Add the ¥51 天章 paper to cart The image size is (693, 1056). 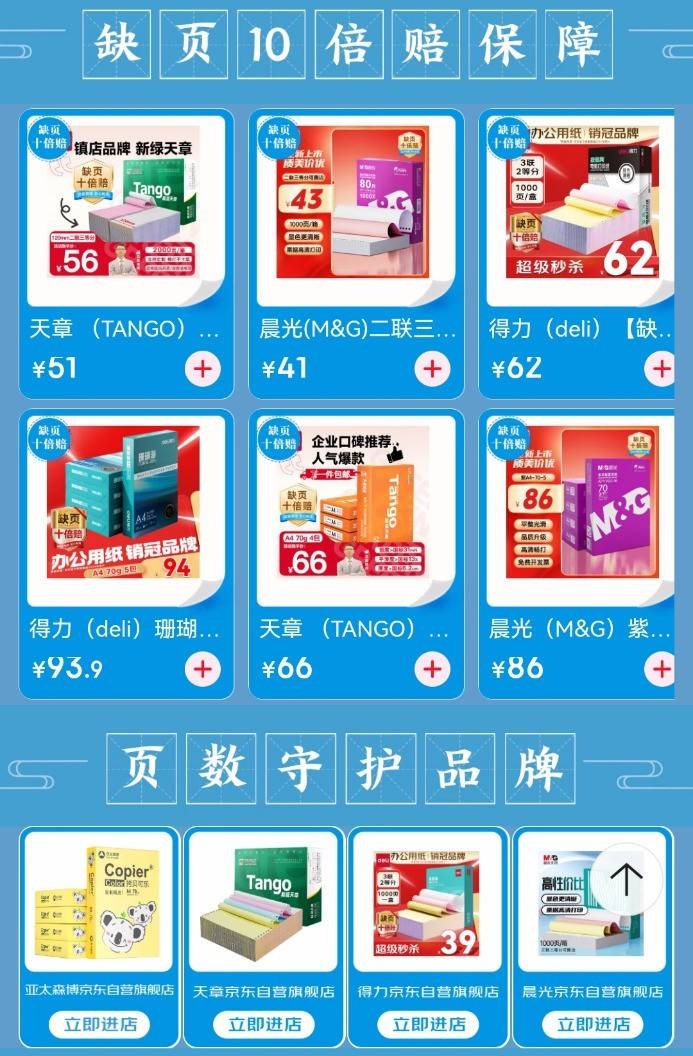point(202,368)
